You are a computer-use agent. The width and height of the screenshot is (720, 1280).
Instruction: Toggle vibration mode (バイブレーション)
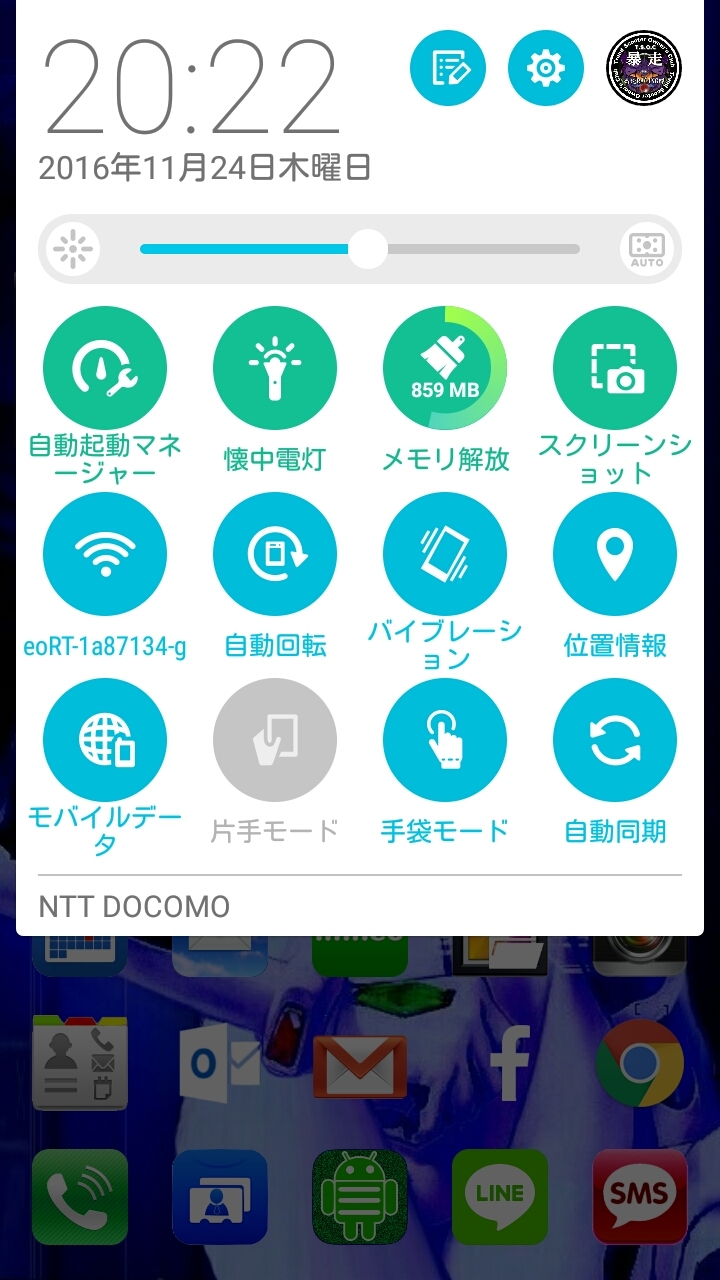(445, 554)
